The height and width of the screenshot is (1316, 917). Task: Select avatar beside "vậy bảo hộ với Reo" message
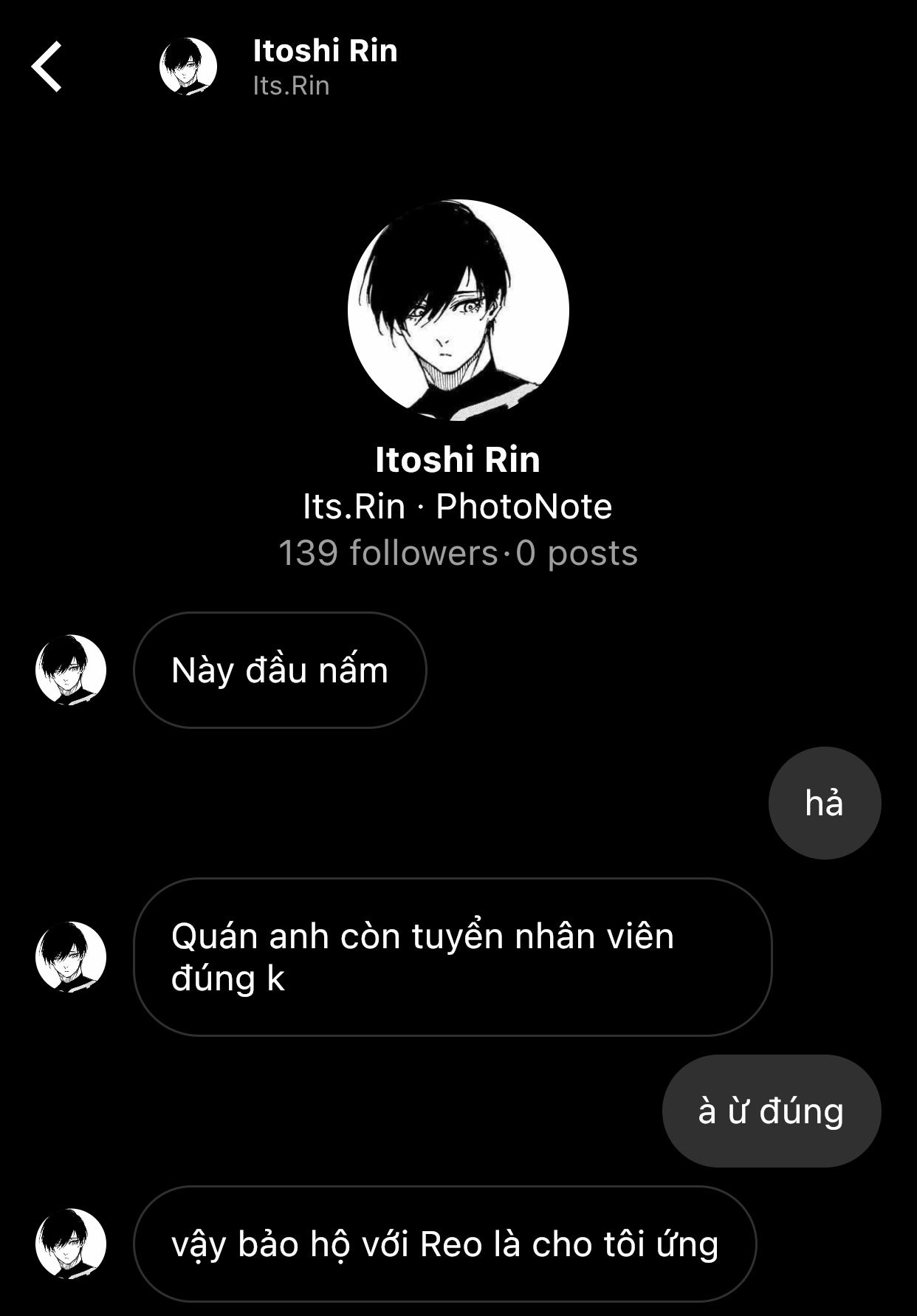pyautogui.click(x=71, y=1244)
